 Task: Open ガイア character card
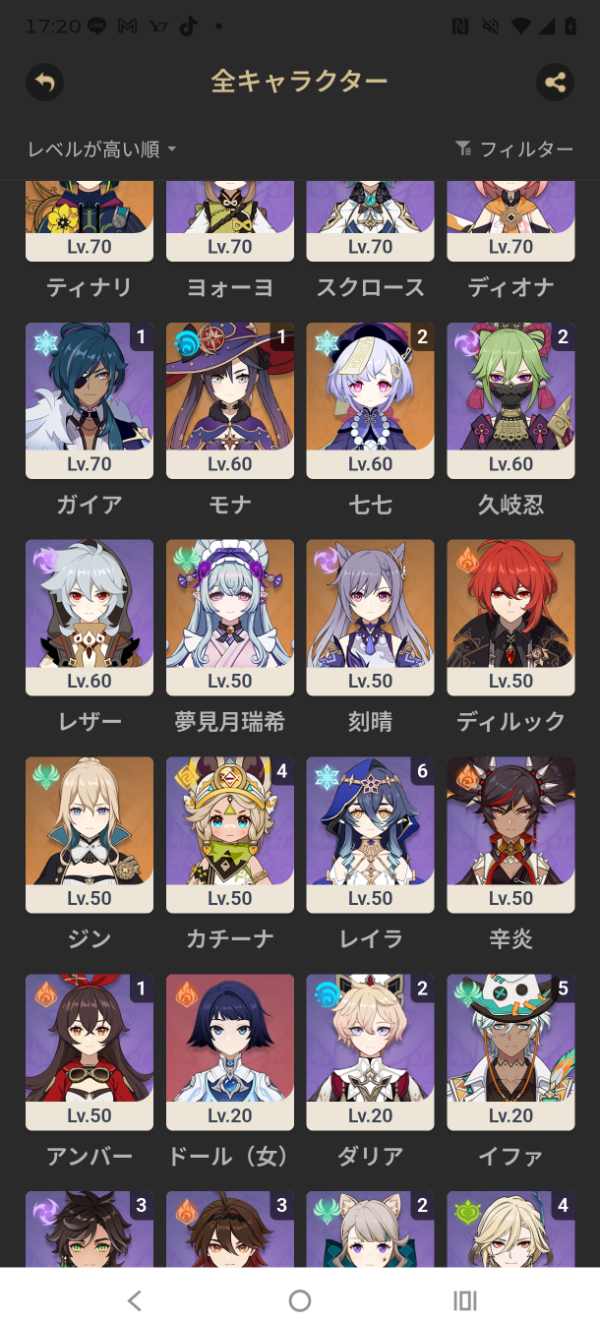[89, 400]
